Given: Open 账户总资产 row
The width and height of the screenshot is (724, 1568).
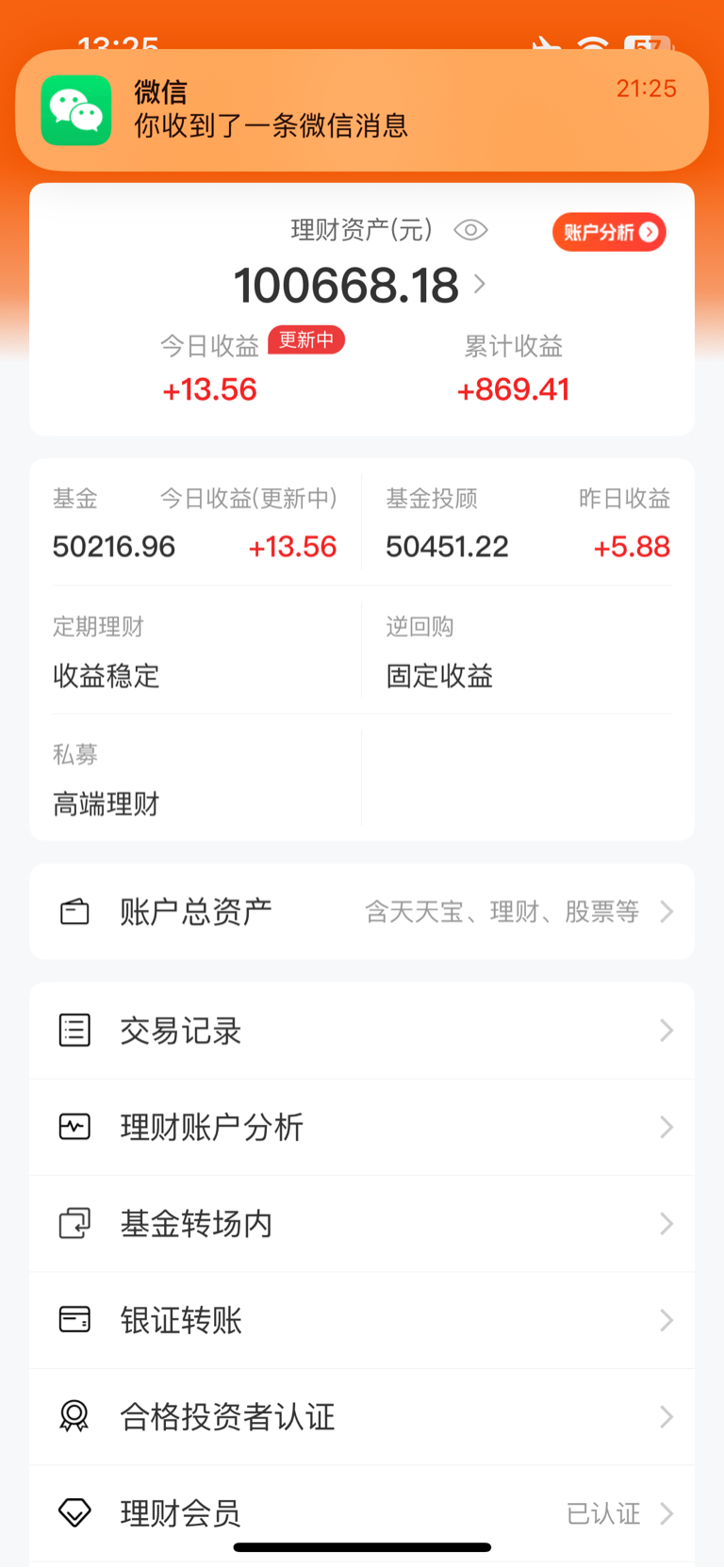Looking at the screenshot, I should click(362, 912).
